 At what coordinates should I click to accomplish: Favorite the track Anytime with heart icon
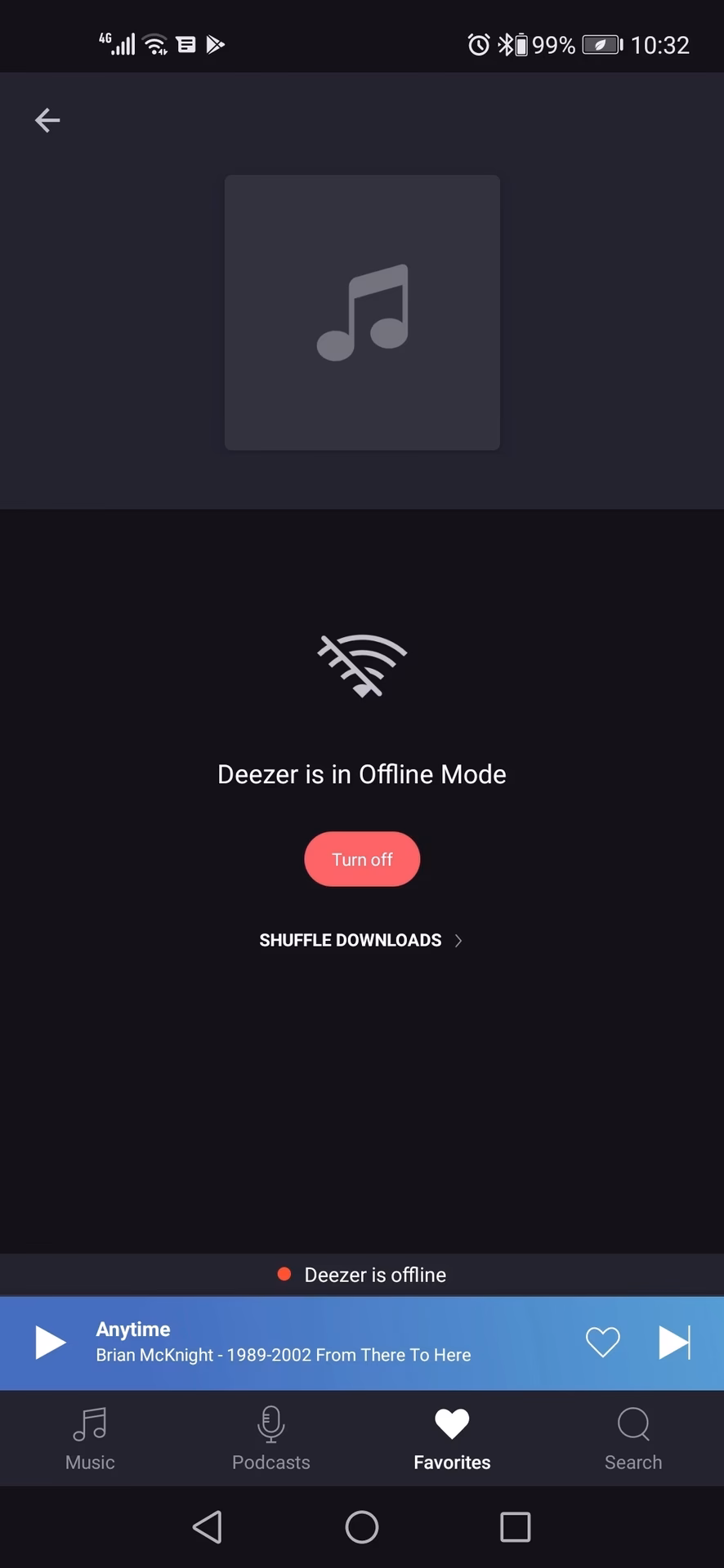pyautogui.click(x=603, y=1342)
